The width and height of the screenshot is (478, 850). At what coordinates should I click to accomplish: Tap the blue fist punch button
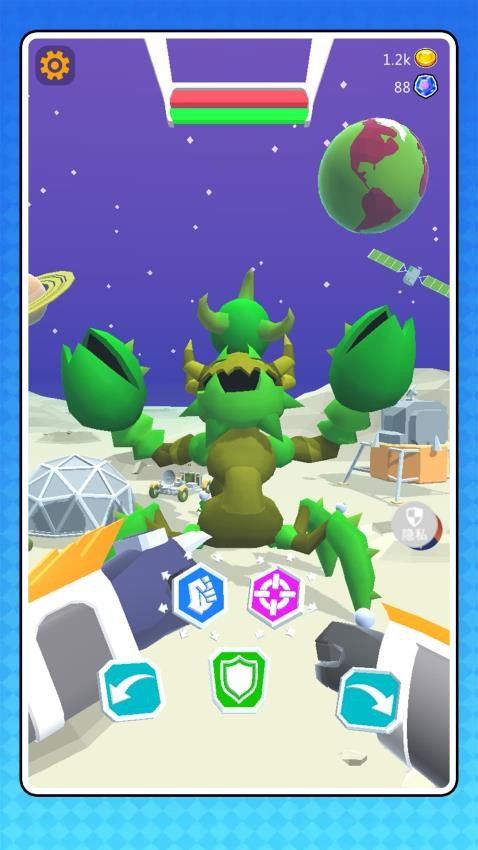click(201, 595)
